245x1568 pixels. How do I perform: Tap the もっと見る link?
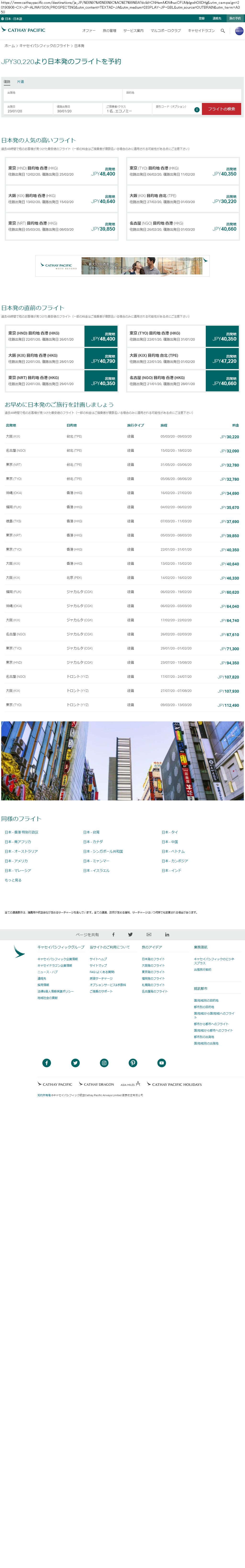click(13, 880)
